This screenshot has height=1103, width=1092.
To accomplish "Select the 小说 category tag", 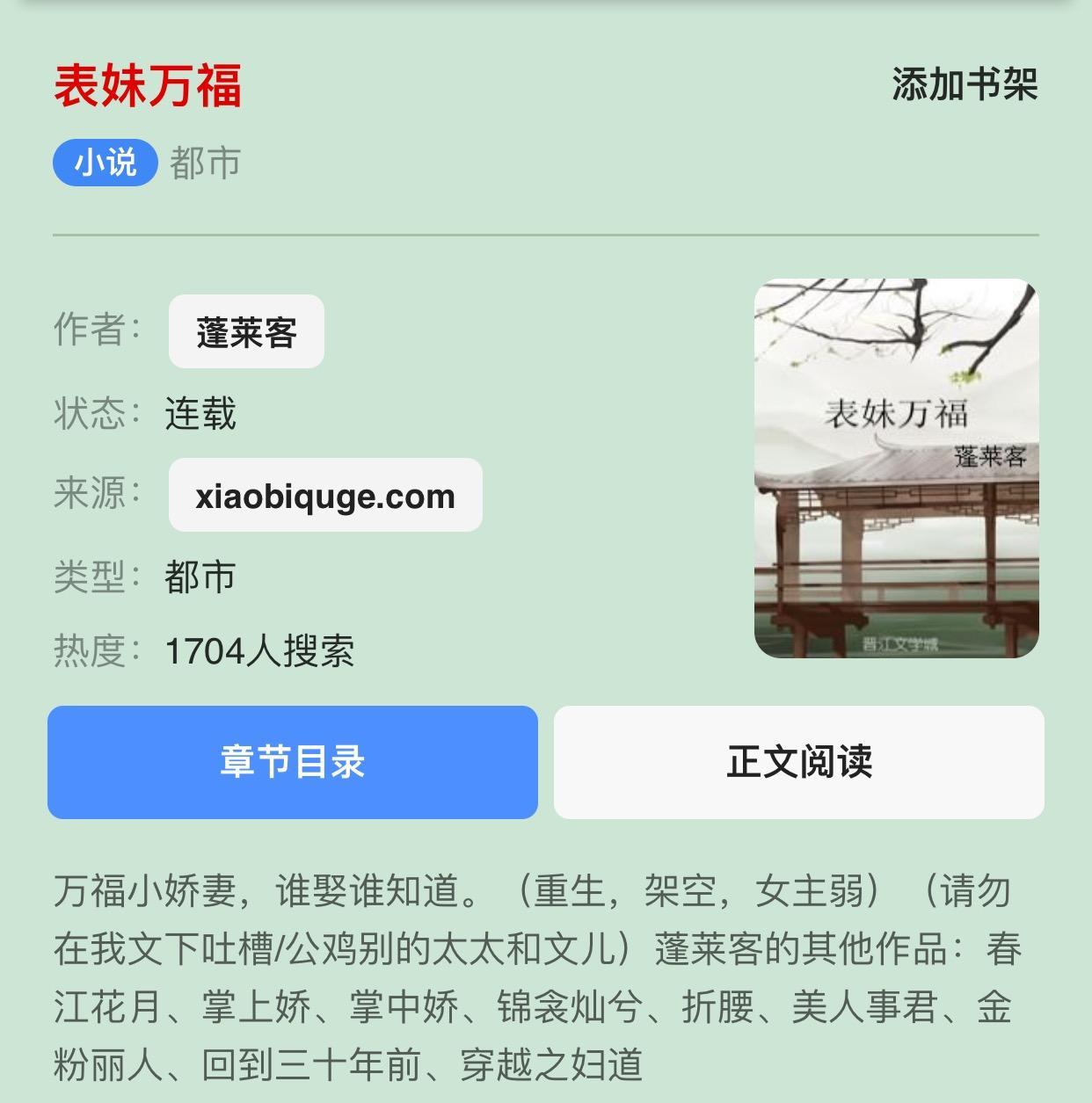I will click(106, 163).
